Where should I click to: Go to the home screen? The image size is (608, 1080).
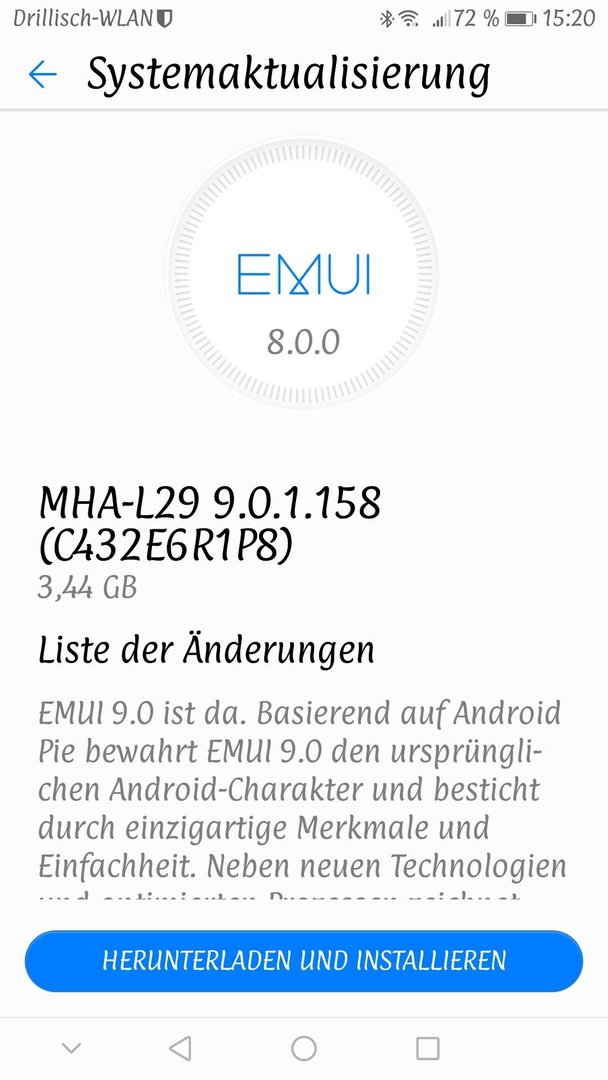click(304, 1048)
